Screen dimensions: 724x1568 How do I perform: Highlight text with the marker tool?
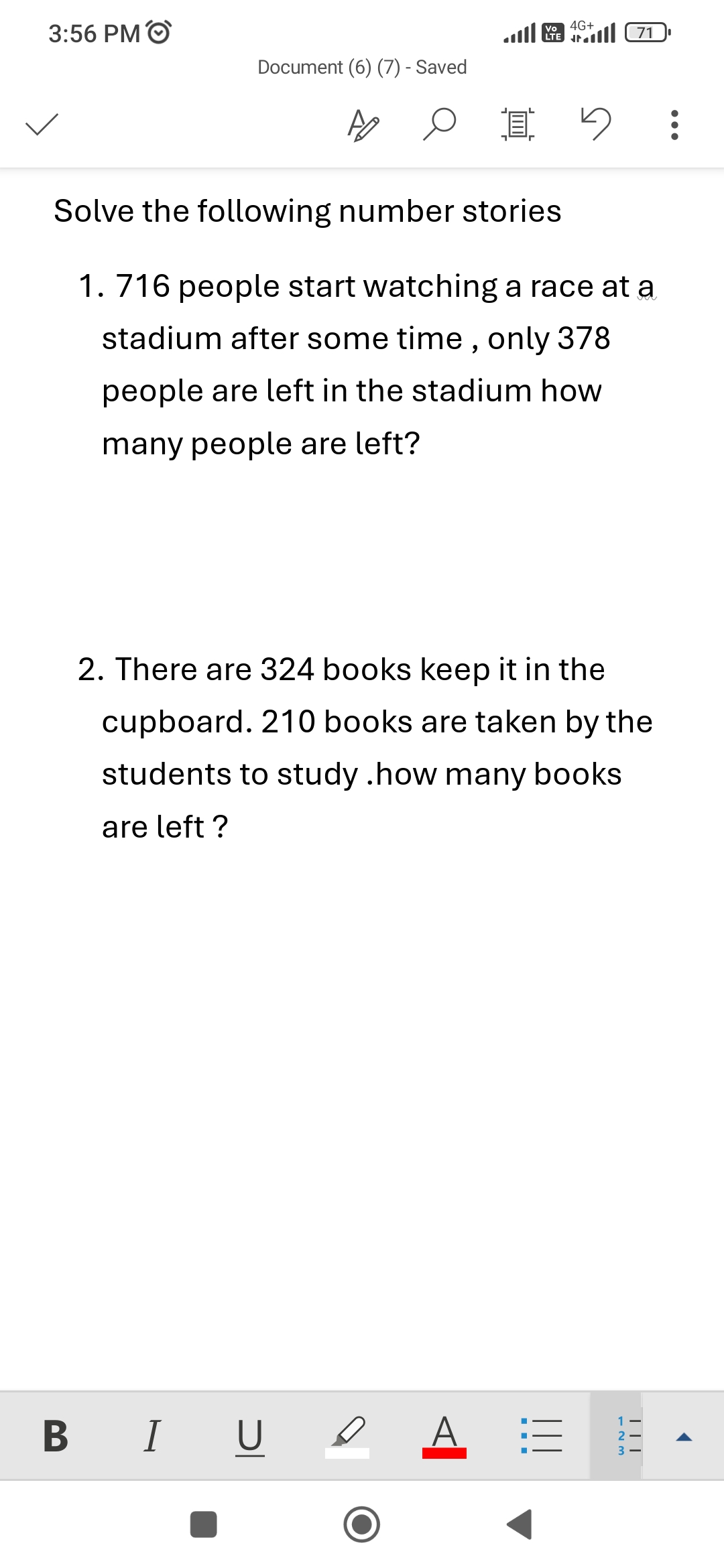click(347, 1437)
